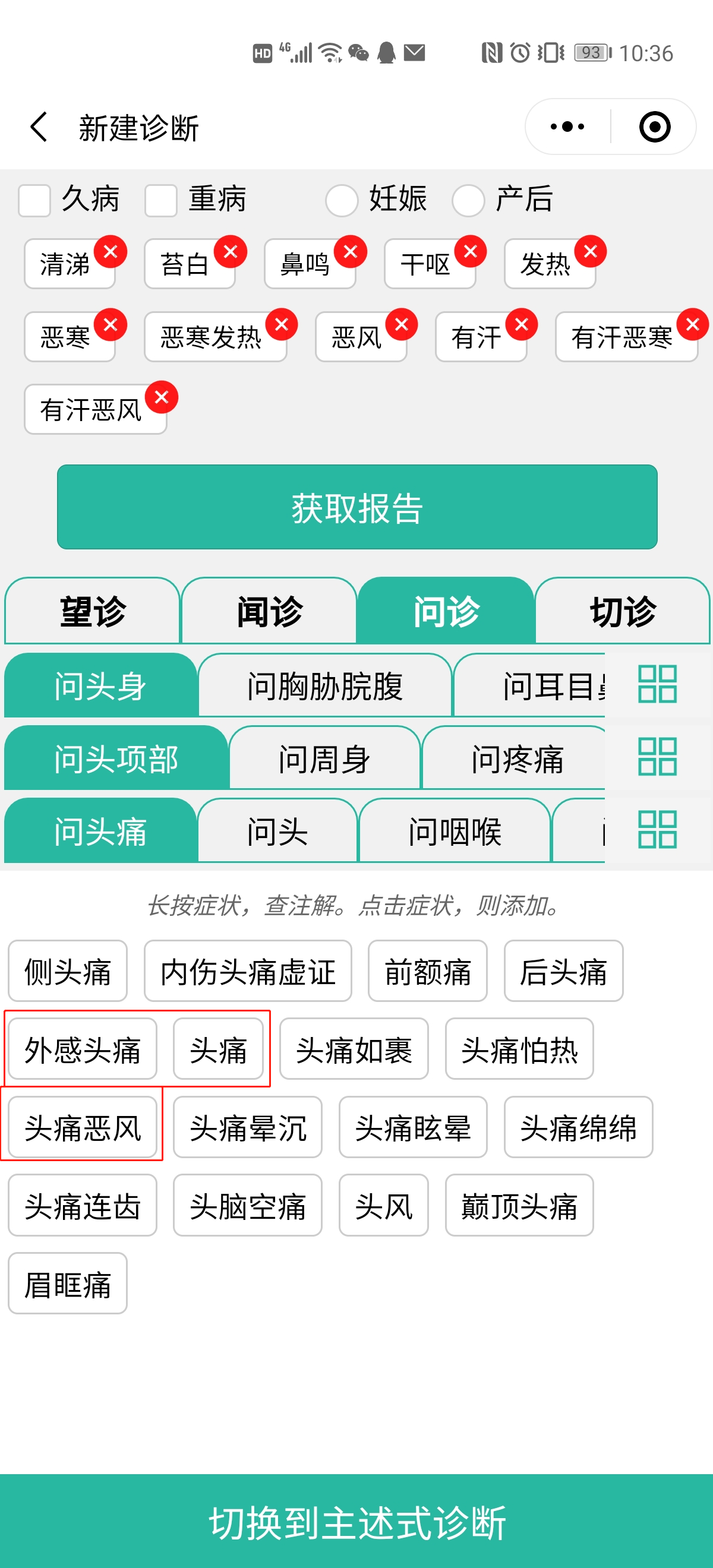Remove the 清涕 symptom tag

(x=110, y=251)
